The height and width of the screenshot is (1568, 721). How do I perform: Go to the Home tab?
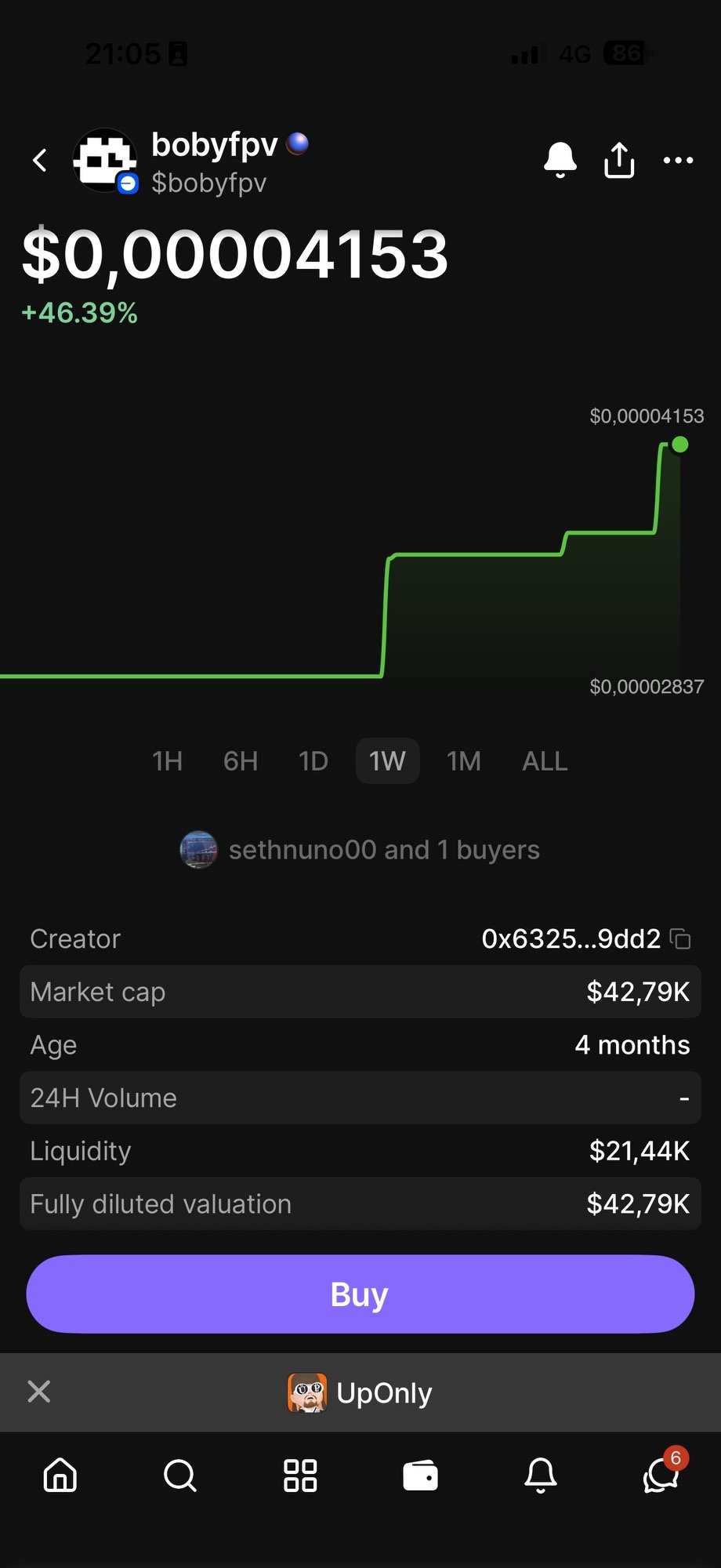coord(60,1475)
